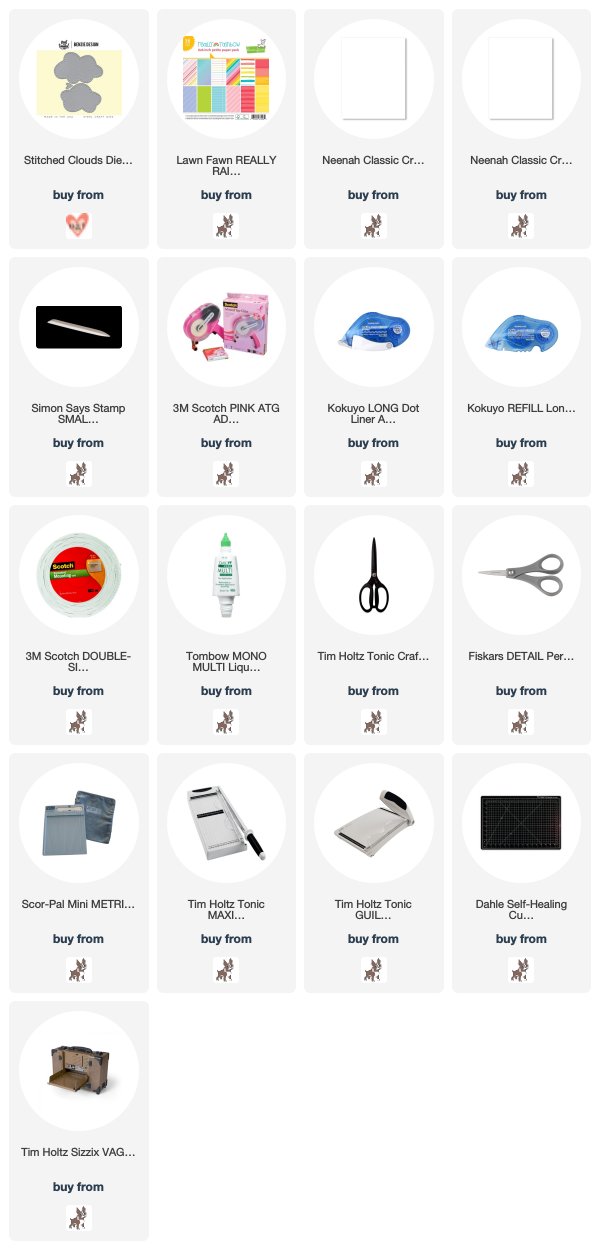Open the Dahle Self-Healing Cu… mat card
This screenshot has width=600, height=1250.
(x=521, y=873)
